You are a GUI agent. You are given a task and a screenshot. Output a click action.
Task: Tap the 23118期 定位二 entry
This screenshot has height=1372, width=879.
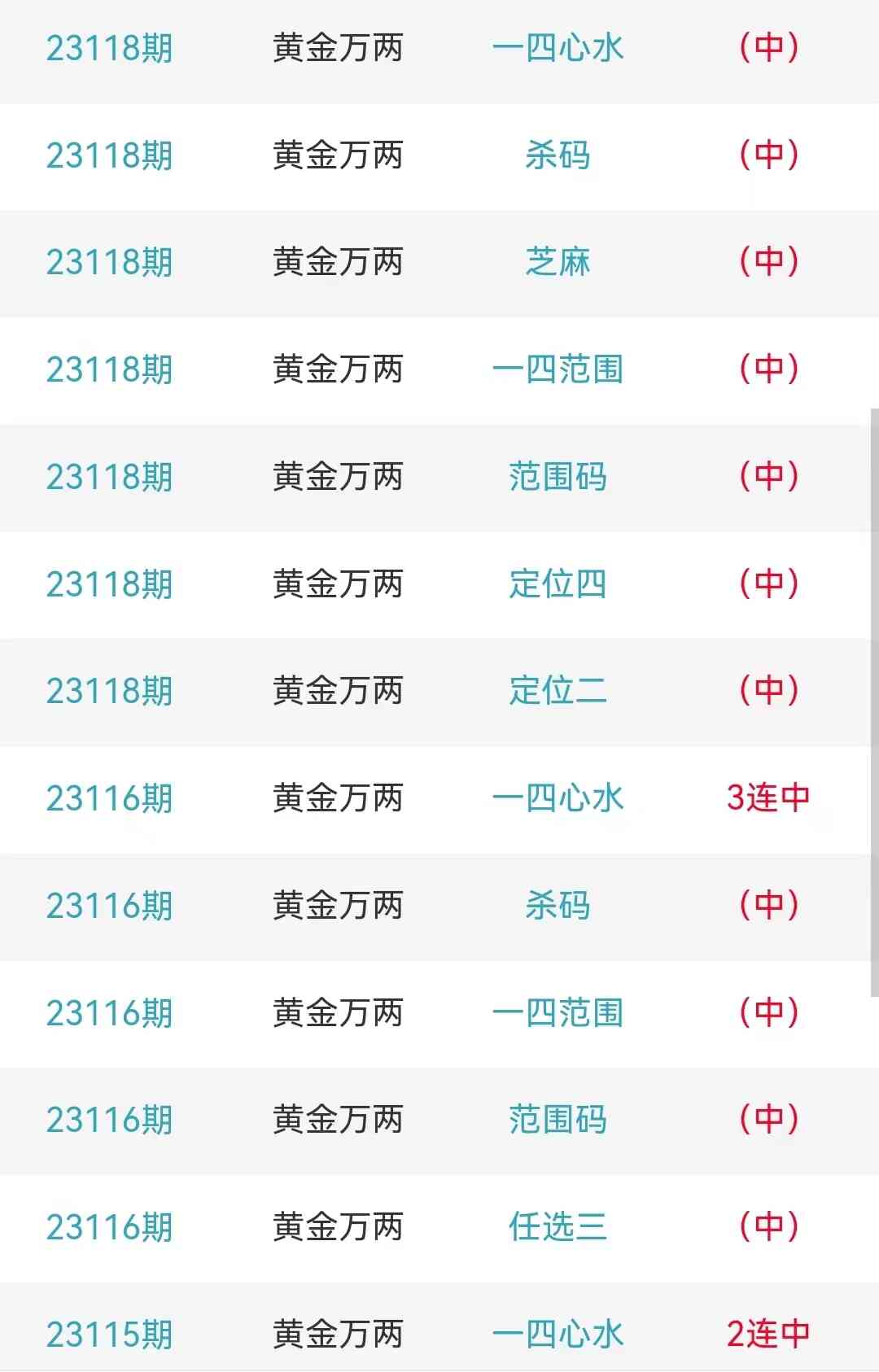558,691
